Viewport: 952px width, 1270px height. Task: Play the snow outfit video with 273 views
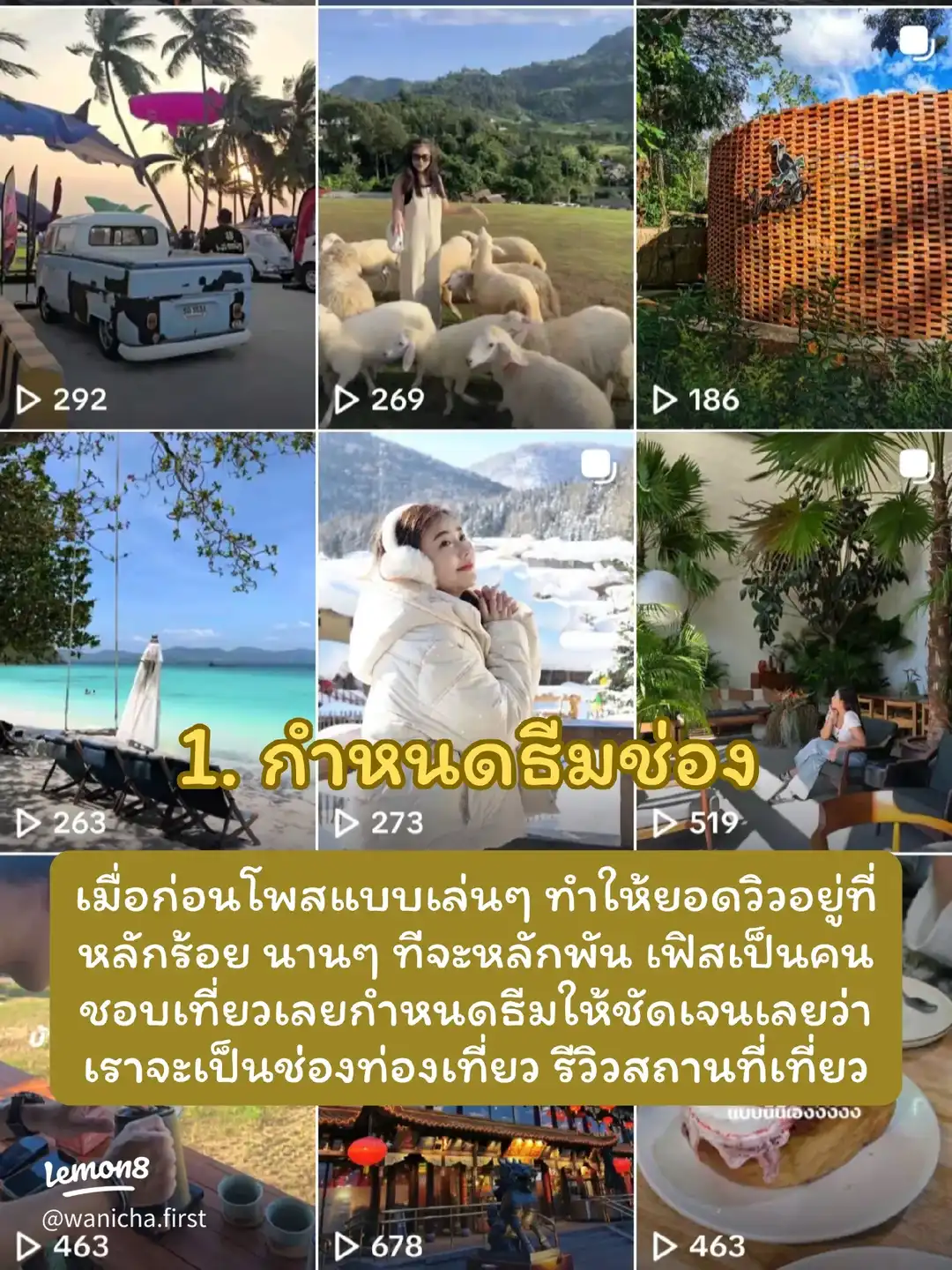pyautogui.click(x=370, y=820)
